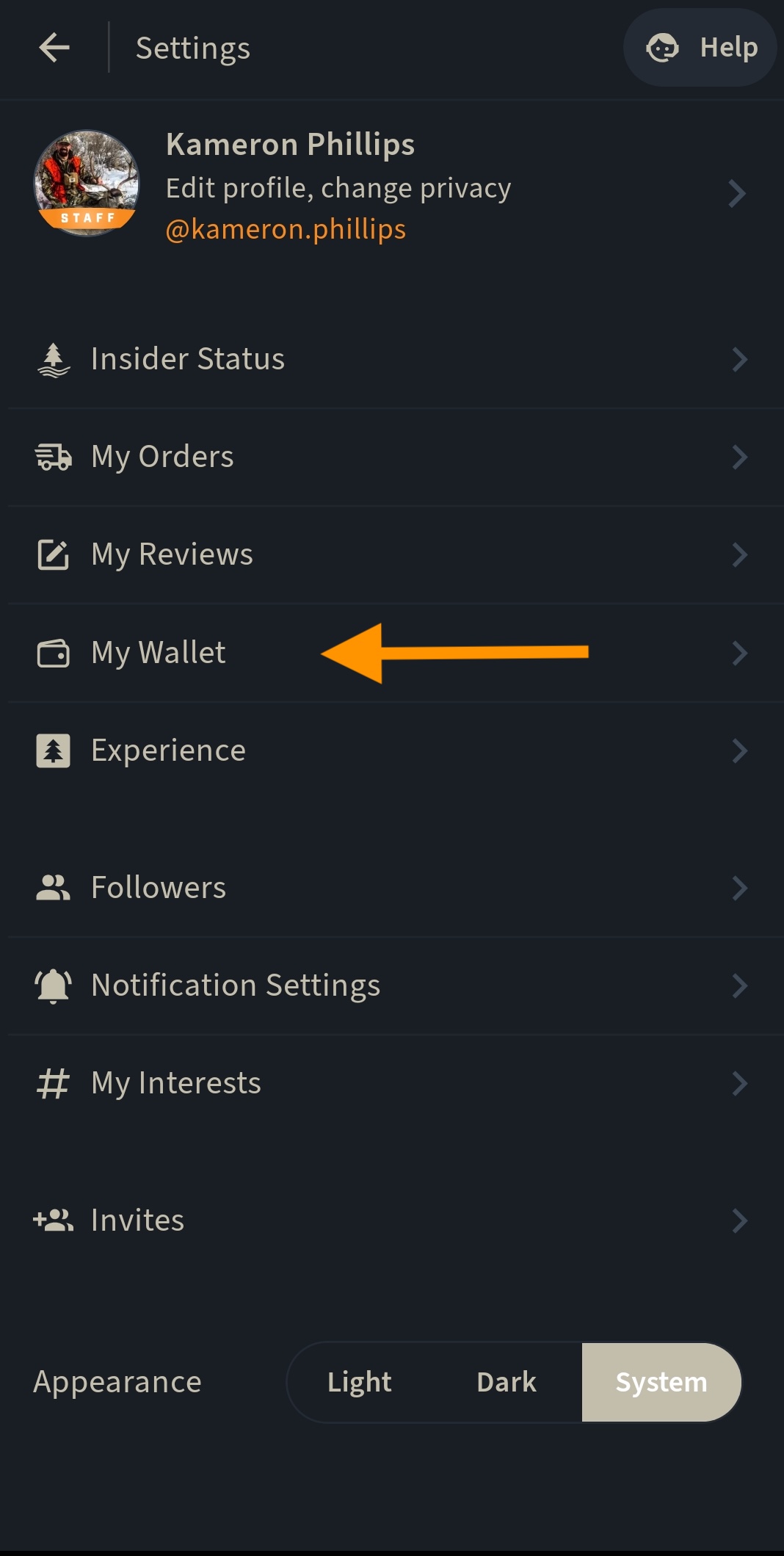
Task: Select the Light appearance option
Action: pyautogui.click(x=359, y=1381)
